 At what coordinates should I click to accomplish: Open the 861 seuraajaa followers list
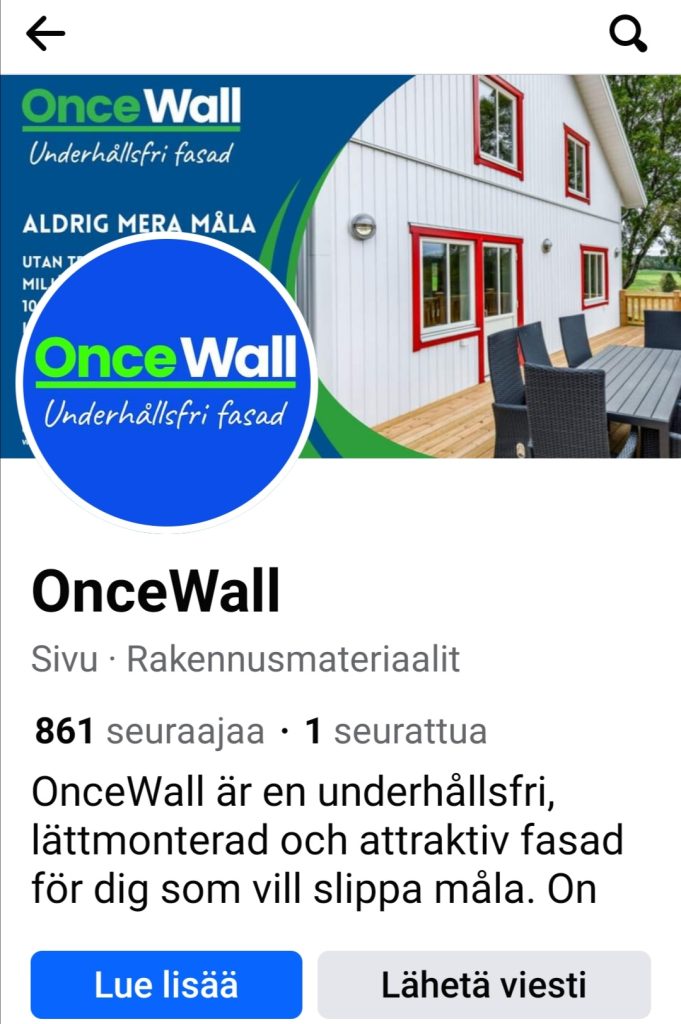coord(150,732)
